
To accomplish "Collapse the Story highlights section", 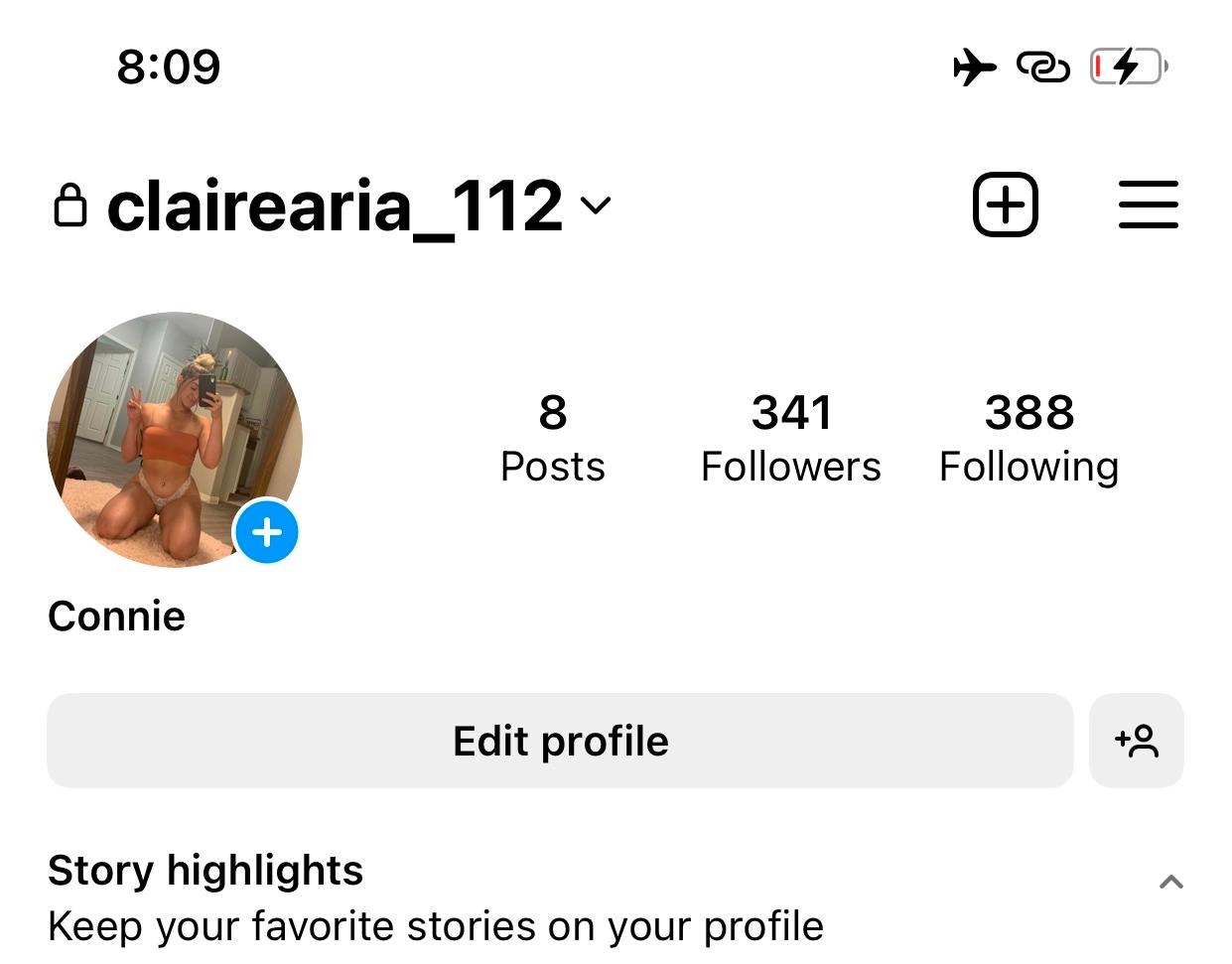I will tap(1170, 882).
